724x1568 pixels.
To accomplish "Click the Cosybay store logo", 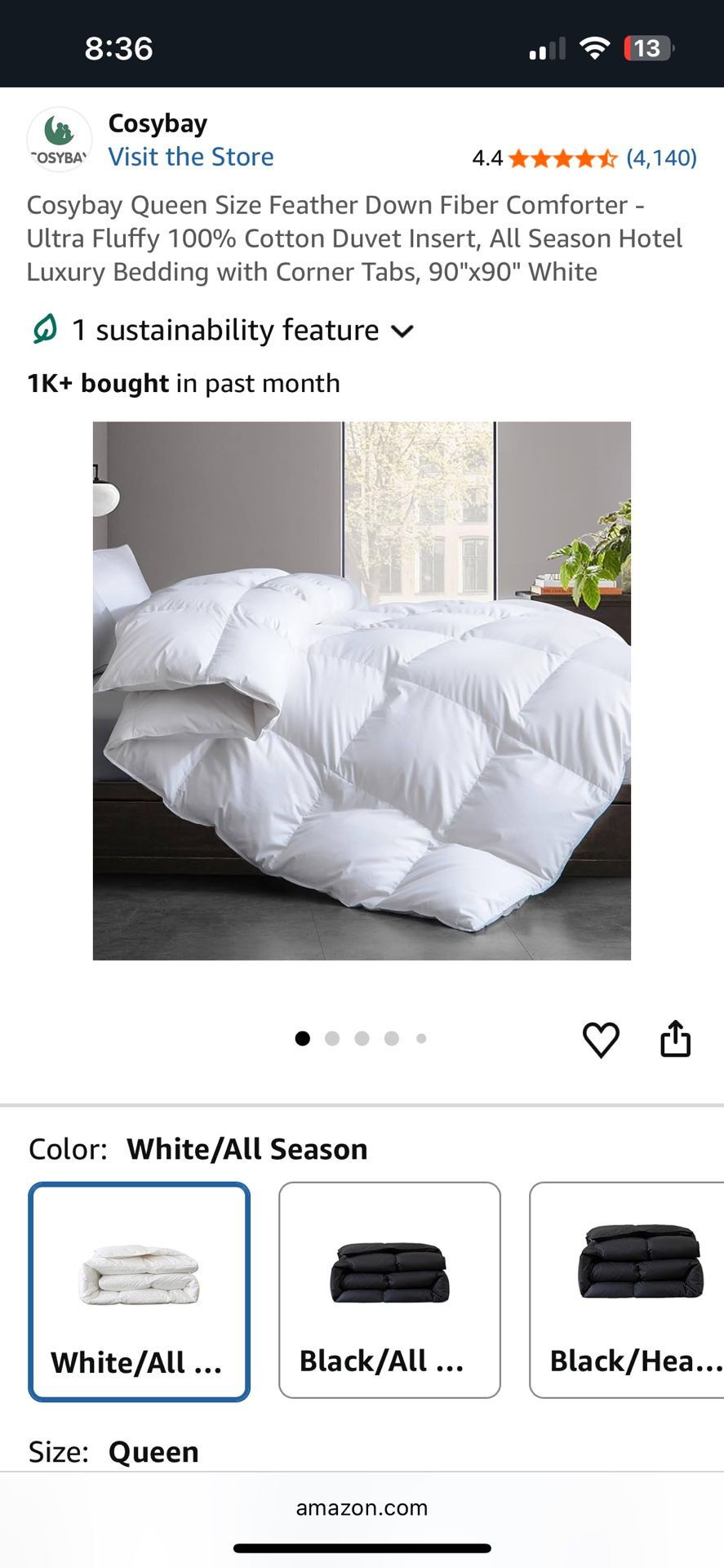I will (x=59, y=140).
